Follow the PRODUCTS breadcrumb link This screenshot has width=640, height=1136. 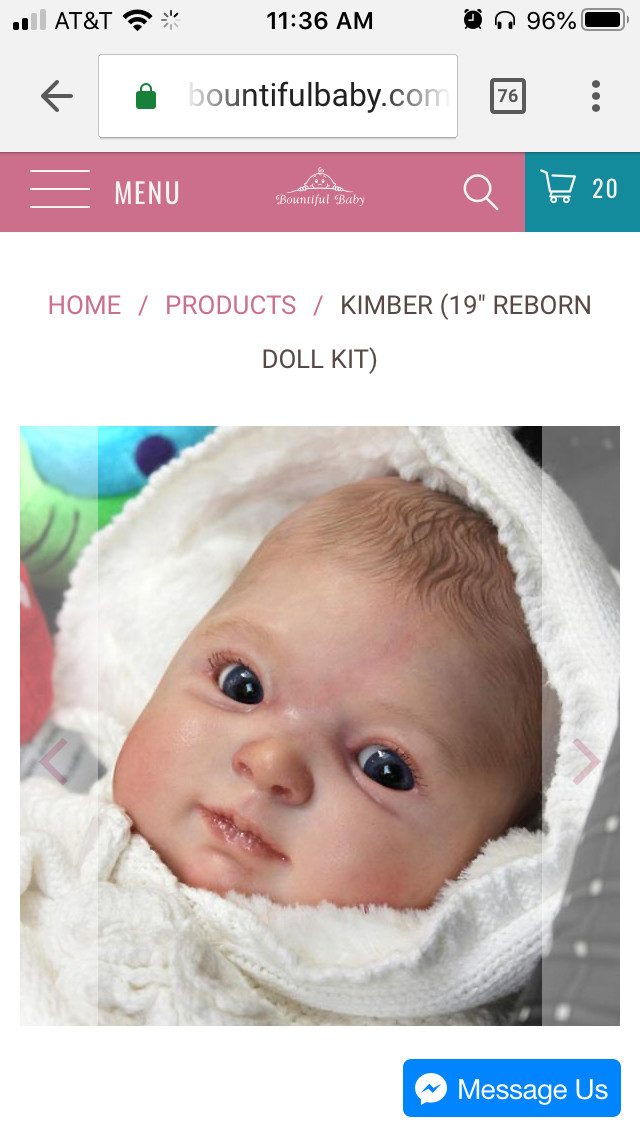click(x=230, y=305)
